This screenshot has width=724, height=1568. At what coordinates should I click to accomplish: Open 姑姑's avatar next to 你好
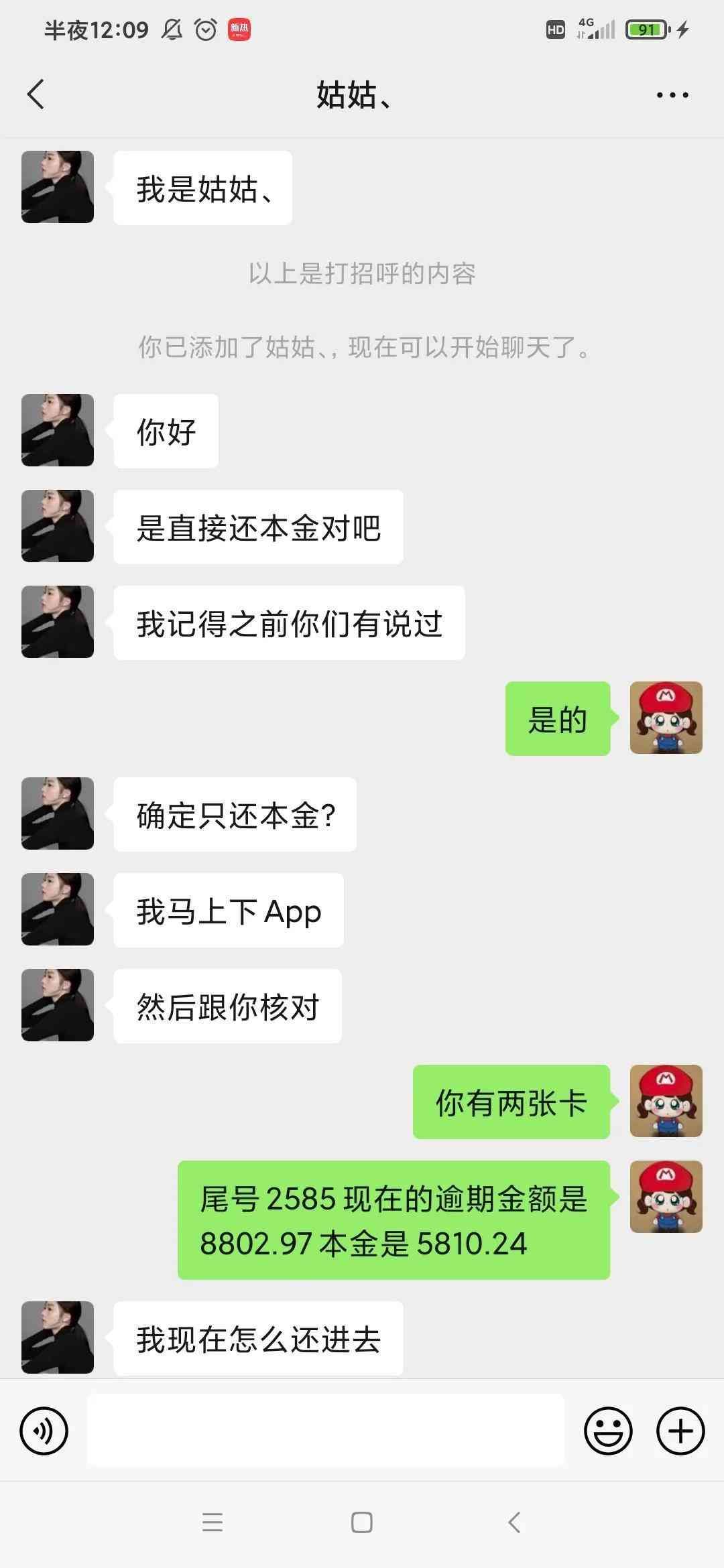(x=58, y=430)
